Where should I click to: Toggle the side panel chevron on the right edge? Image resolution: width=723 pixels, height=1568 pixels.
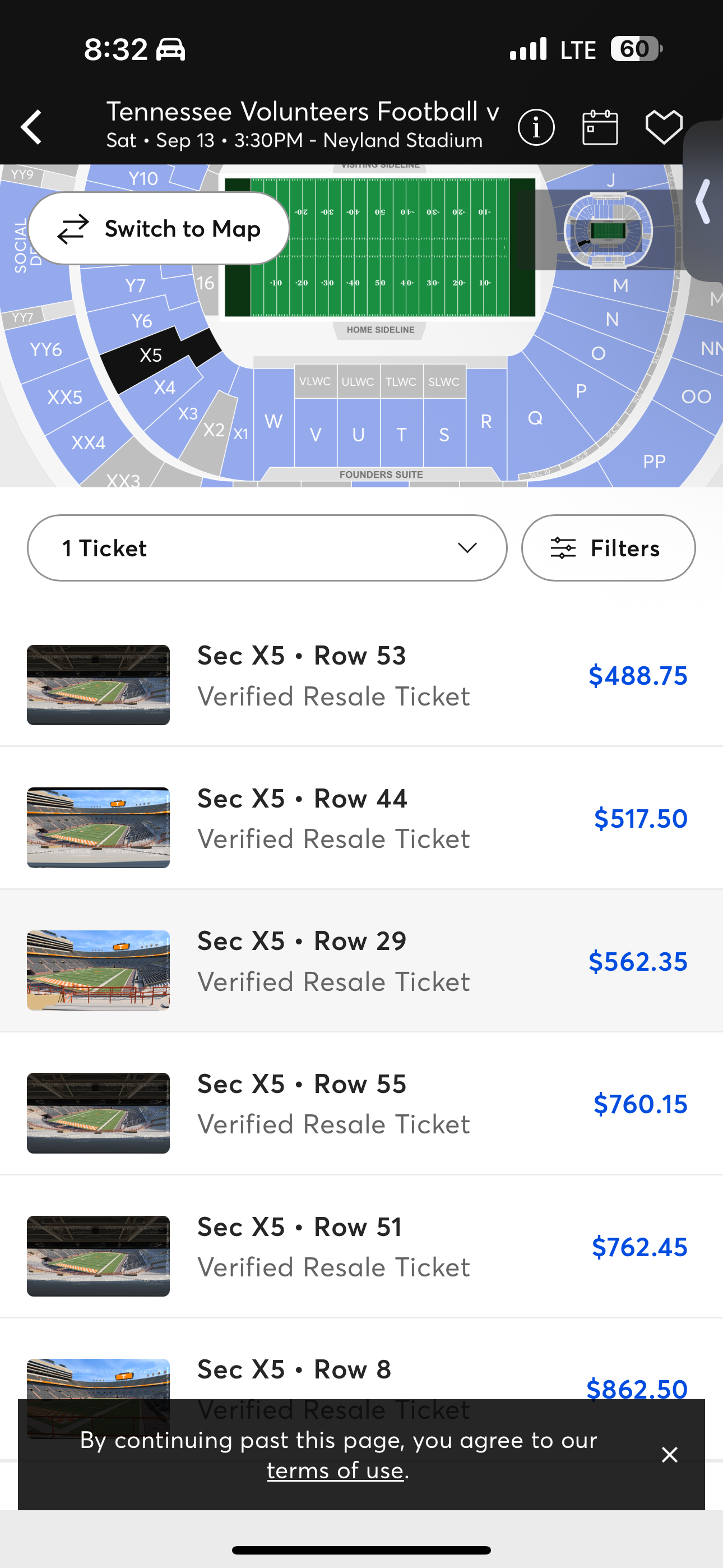pos(704,202)
